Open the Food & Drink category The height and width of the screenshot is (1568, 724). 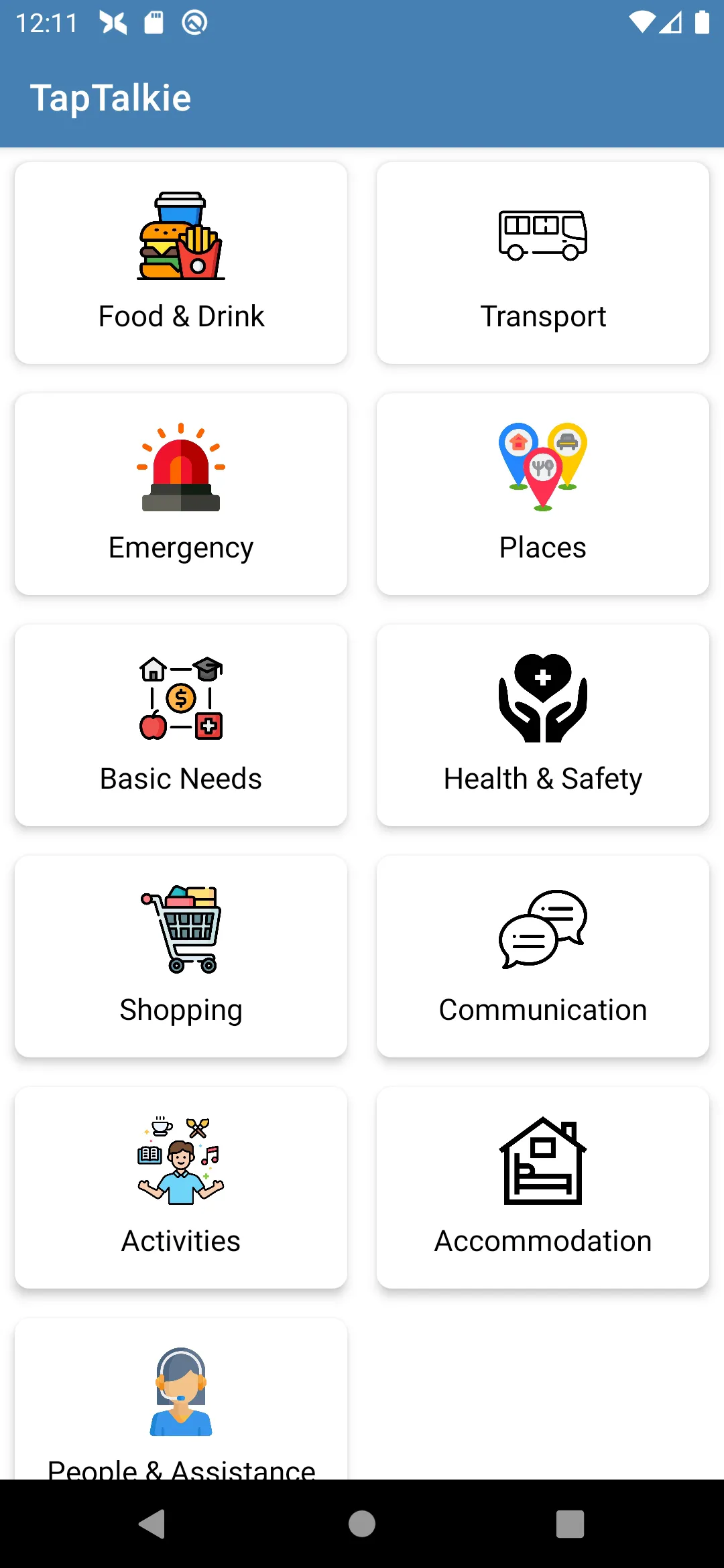point(181,263)
